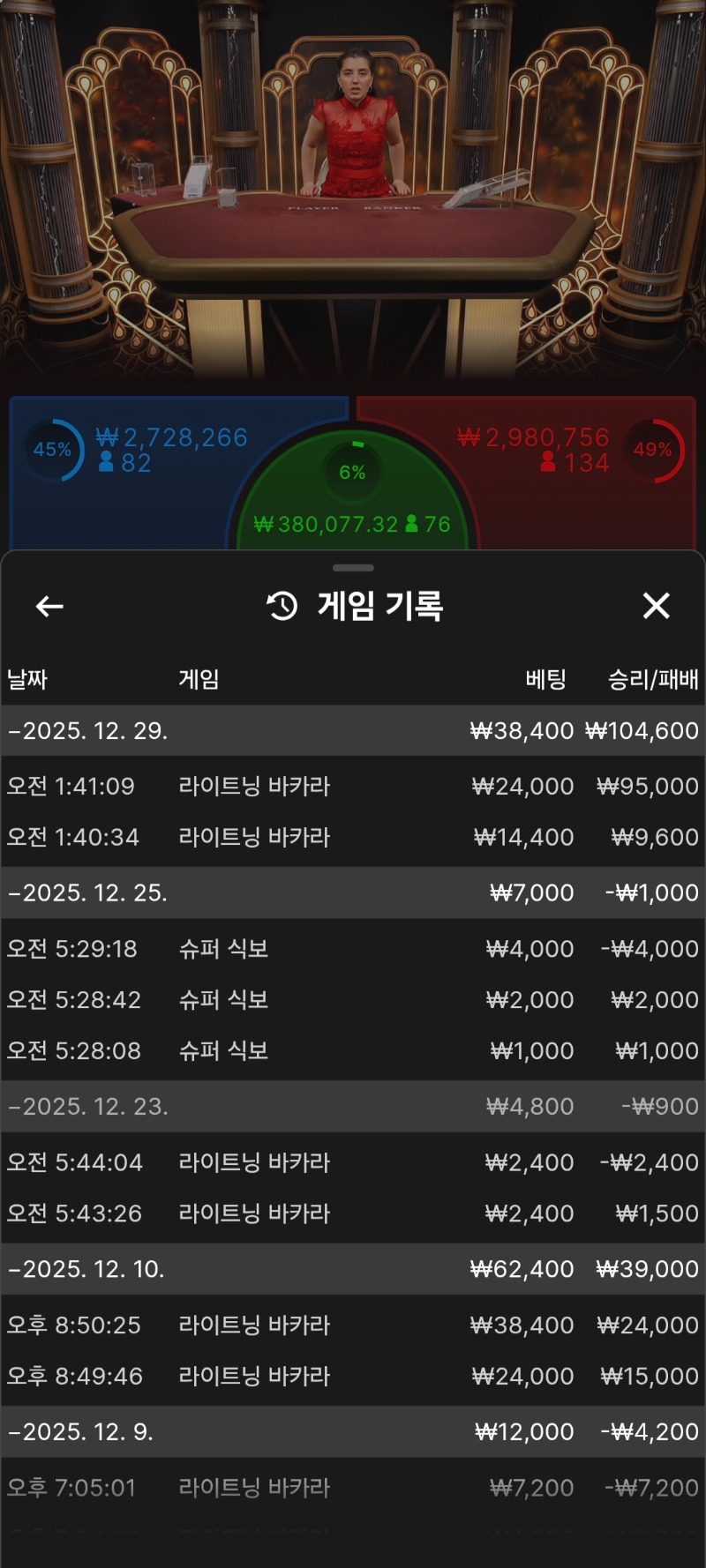This screenshot has width=706, height=1568.
Task: Open the 오후 7:05:01 라이트닝 바카라 record
Action: (x=353, y=1488)
